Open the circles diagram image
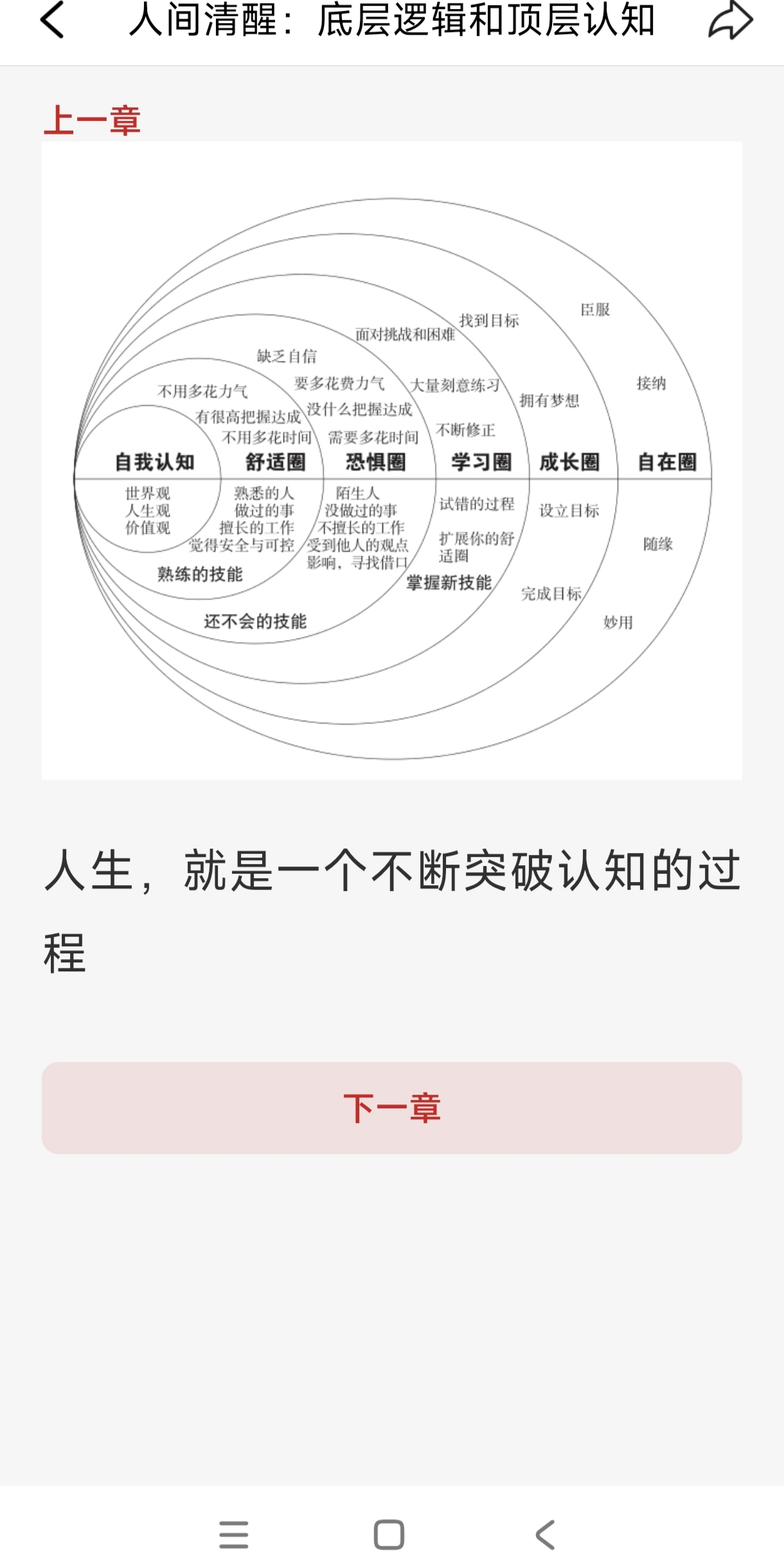Image resolution: width=784 pixels, height=1566 pixels. pos(392,460)
